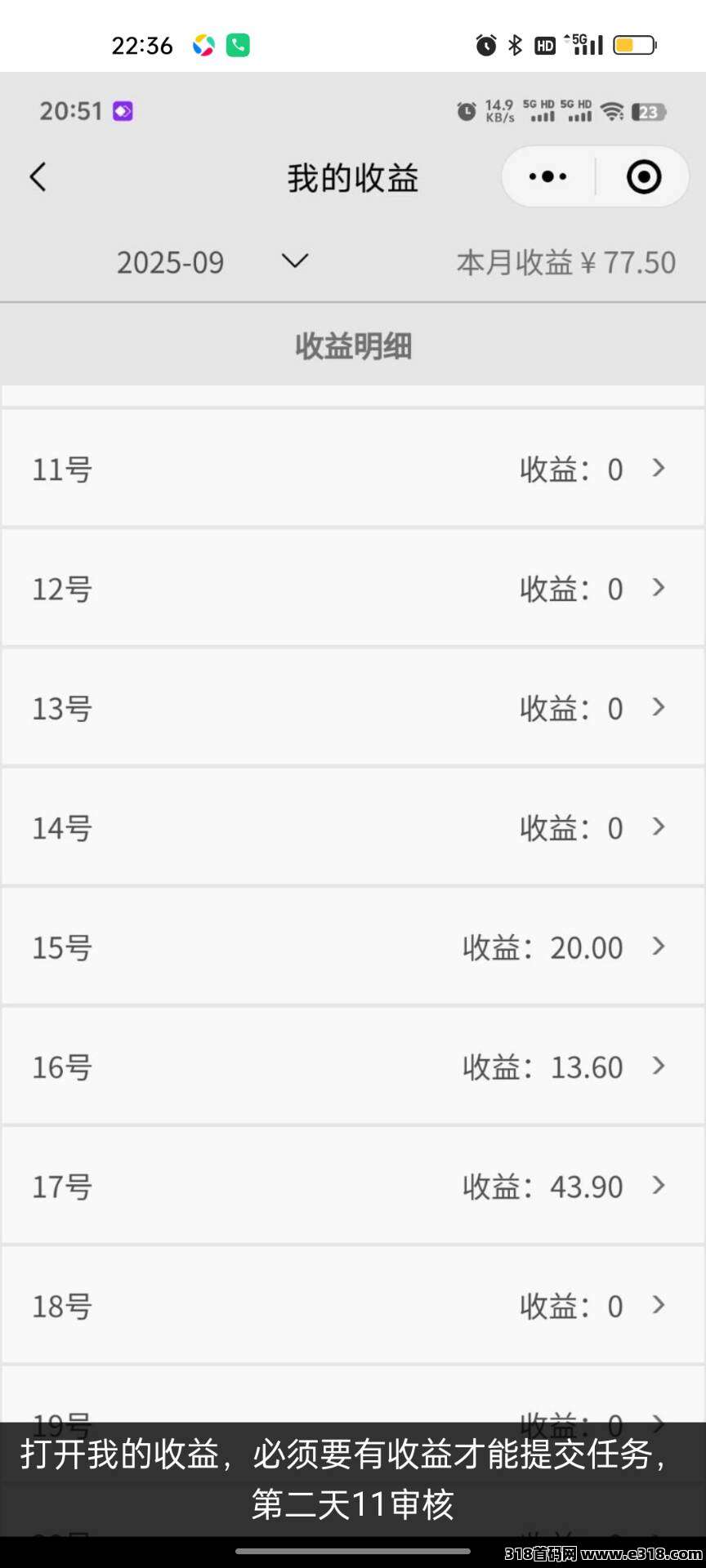Open 15号 earnings of 20.00

tap(353, 947)
